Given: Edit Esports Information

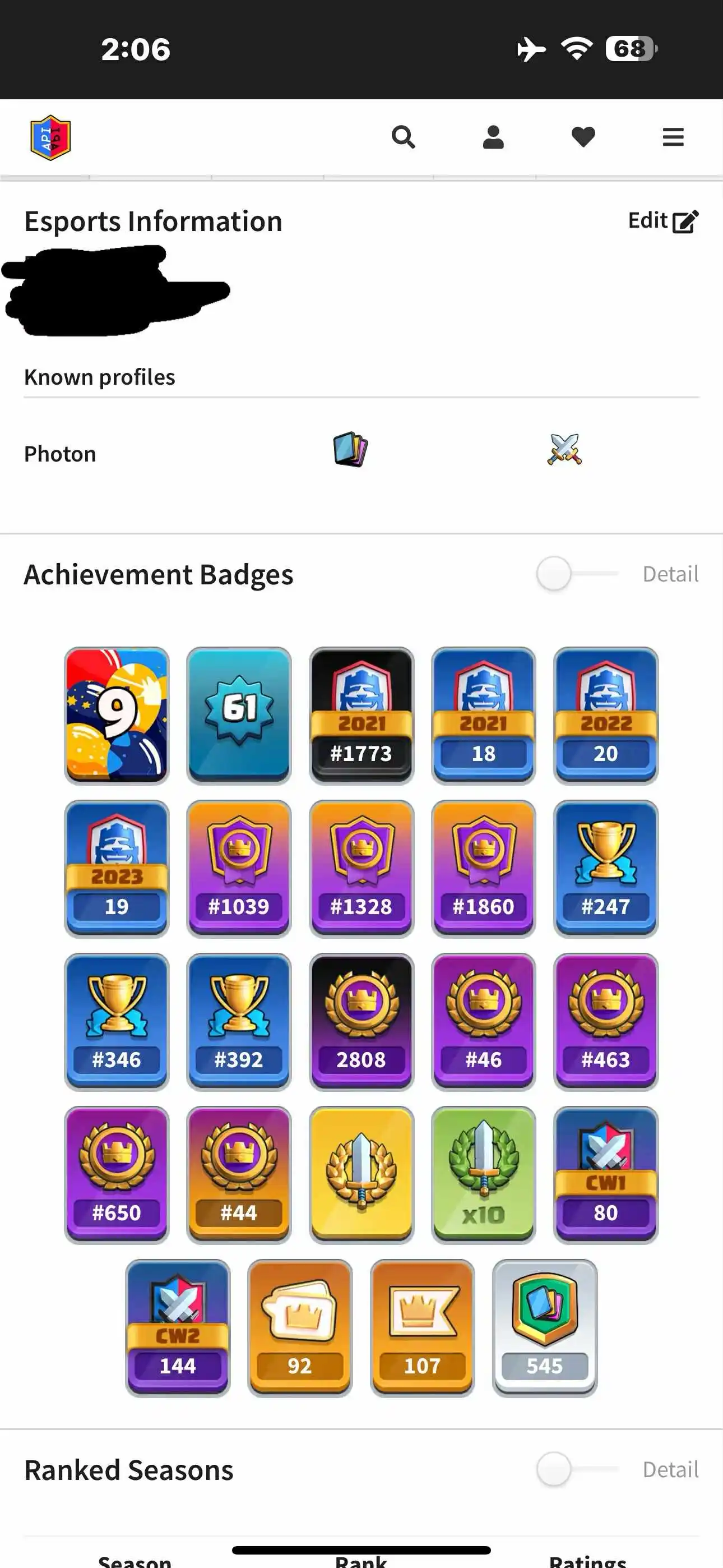Looking at the screenshot, I should [662, 221].
